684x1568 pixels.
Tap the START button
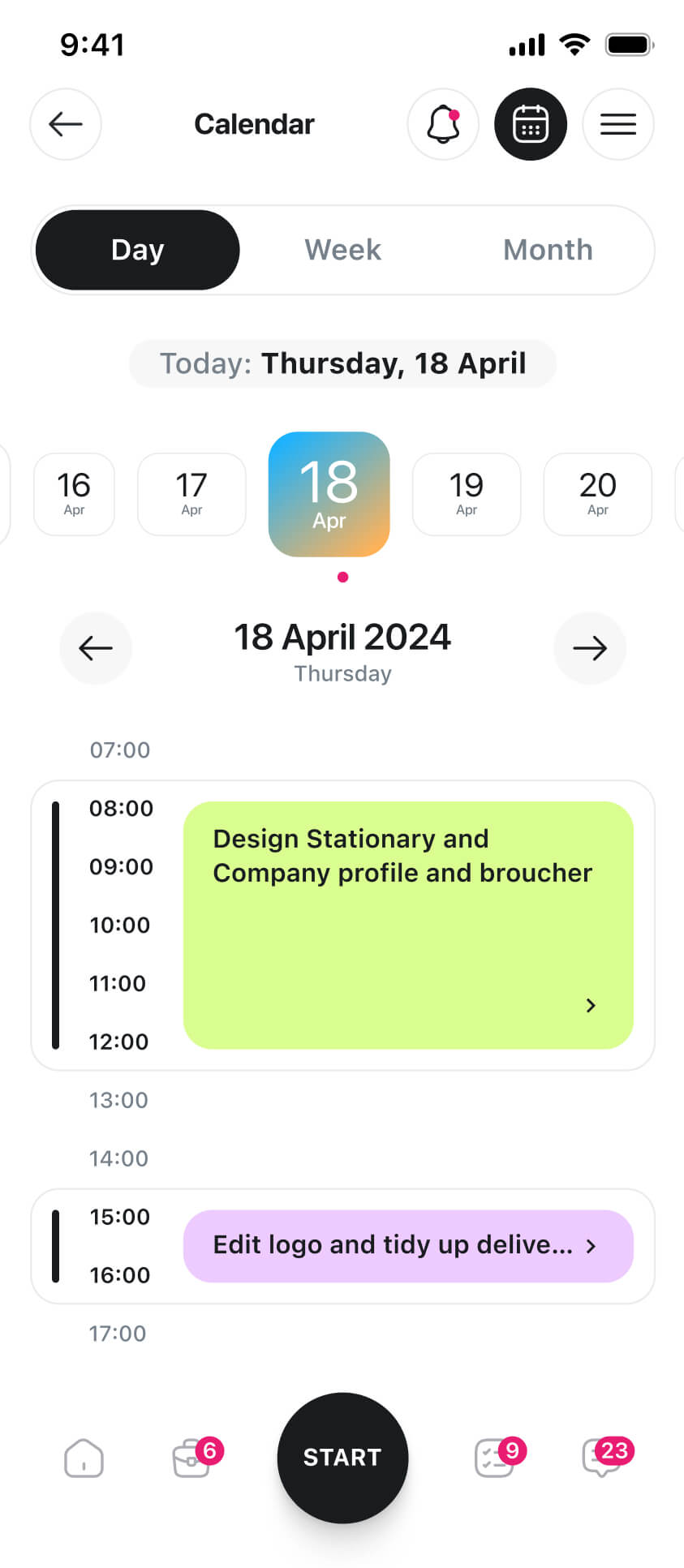pos(342,1458)
